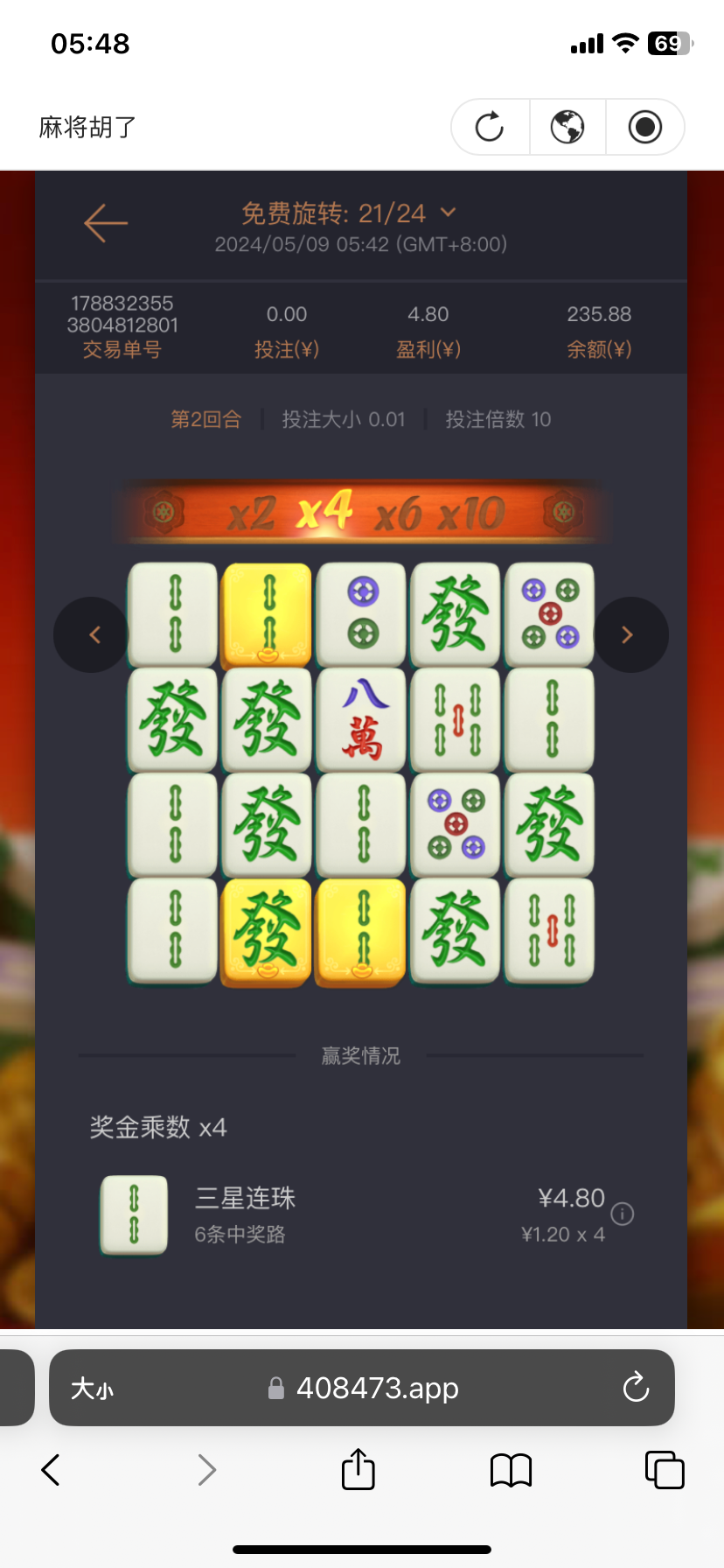Navigate back in Safari
The width and height of the screenshot is (724, 1568).
(x=52, y=1470)
